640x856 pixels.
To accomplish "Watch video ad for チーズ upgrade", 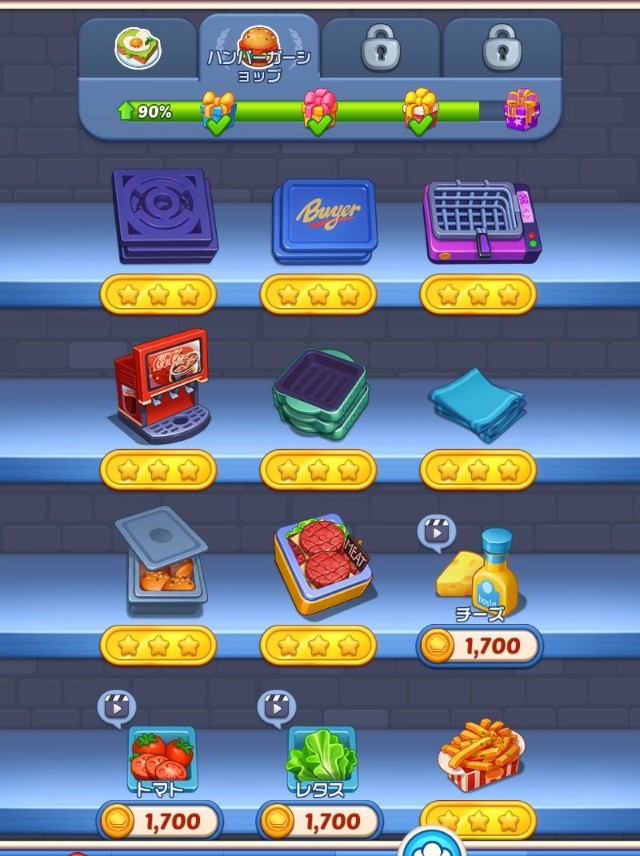I will 436,532.
